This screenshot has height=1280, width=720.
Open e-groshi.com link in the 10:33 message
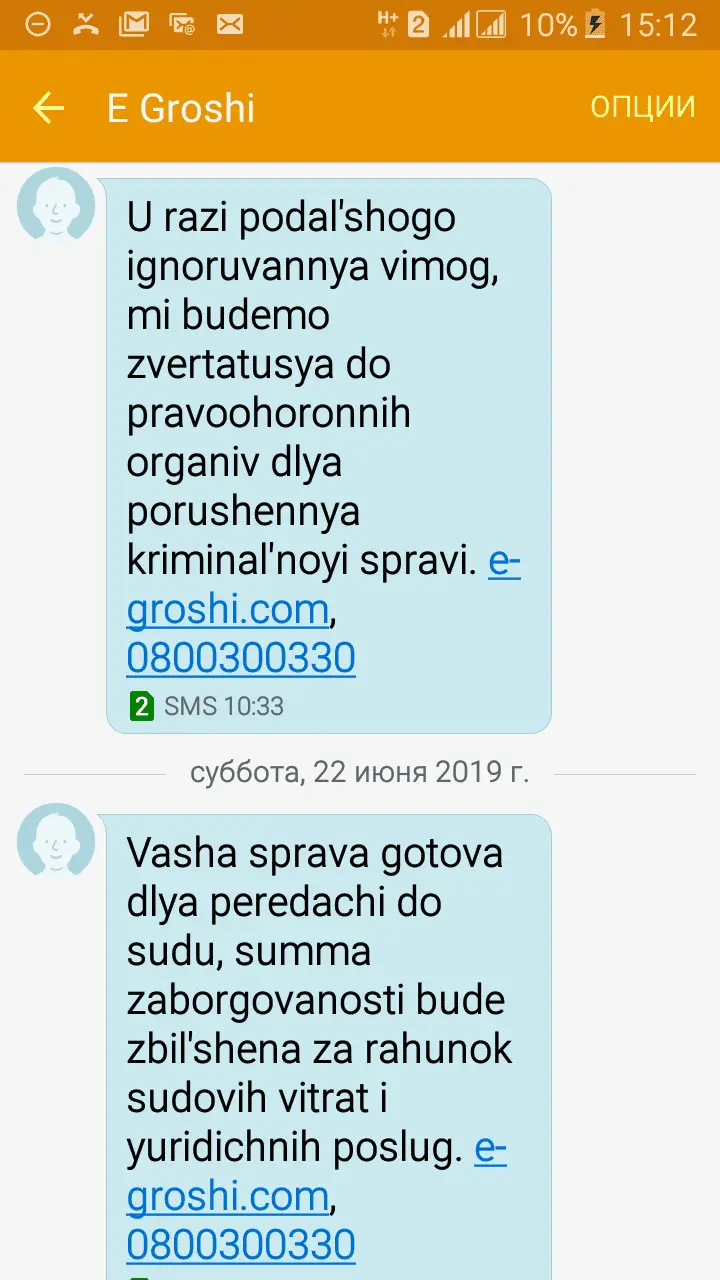[x=227, y=609]
